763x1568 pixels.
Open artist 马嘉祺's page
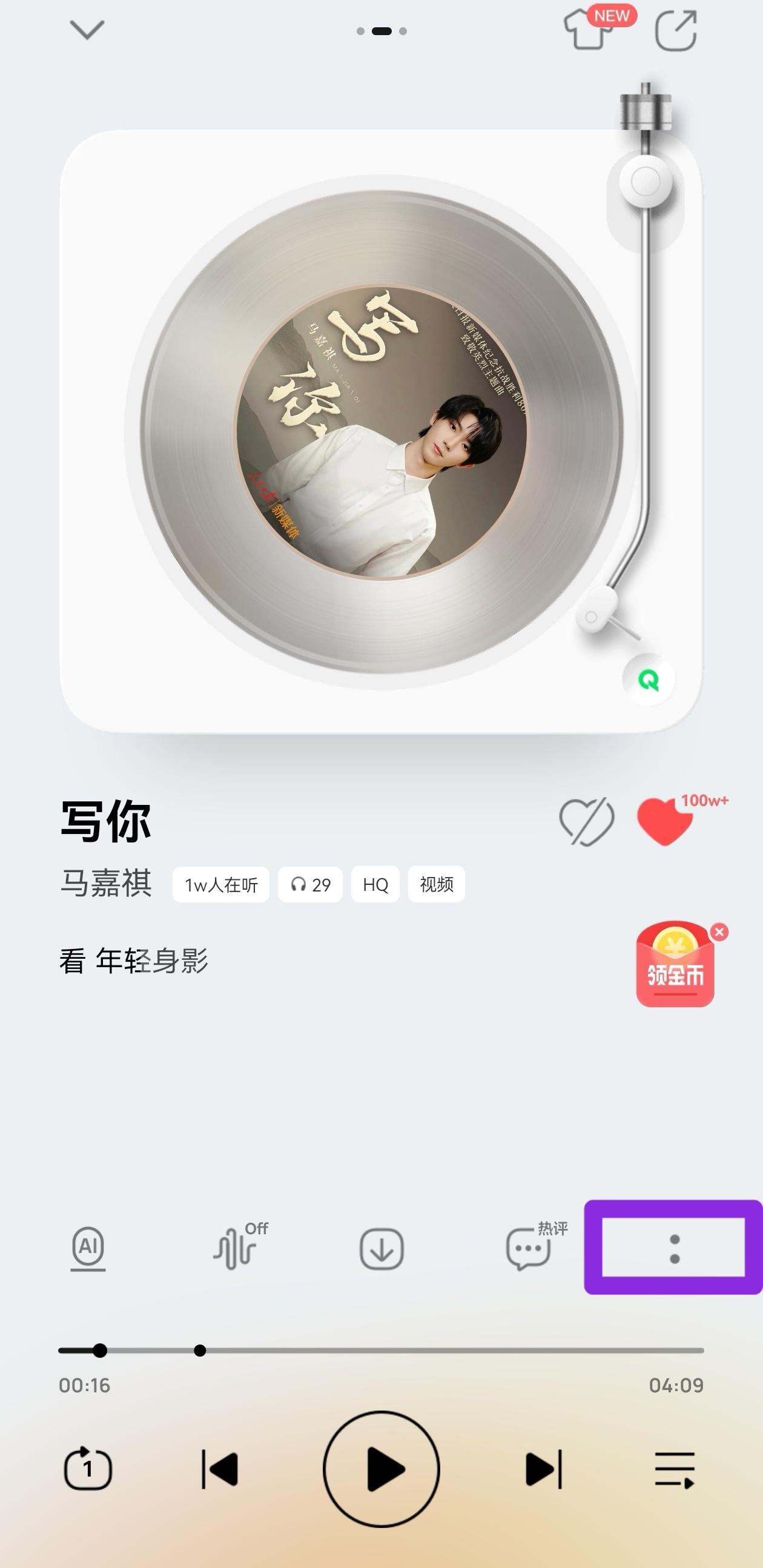coord(106,883)
